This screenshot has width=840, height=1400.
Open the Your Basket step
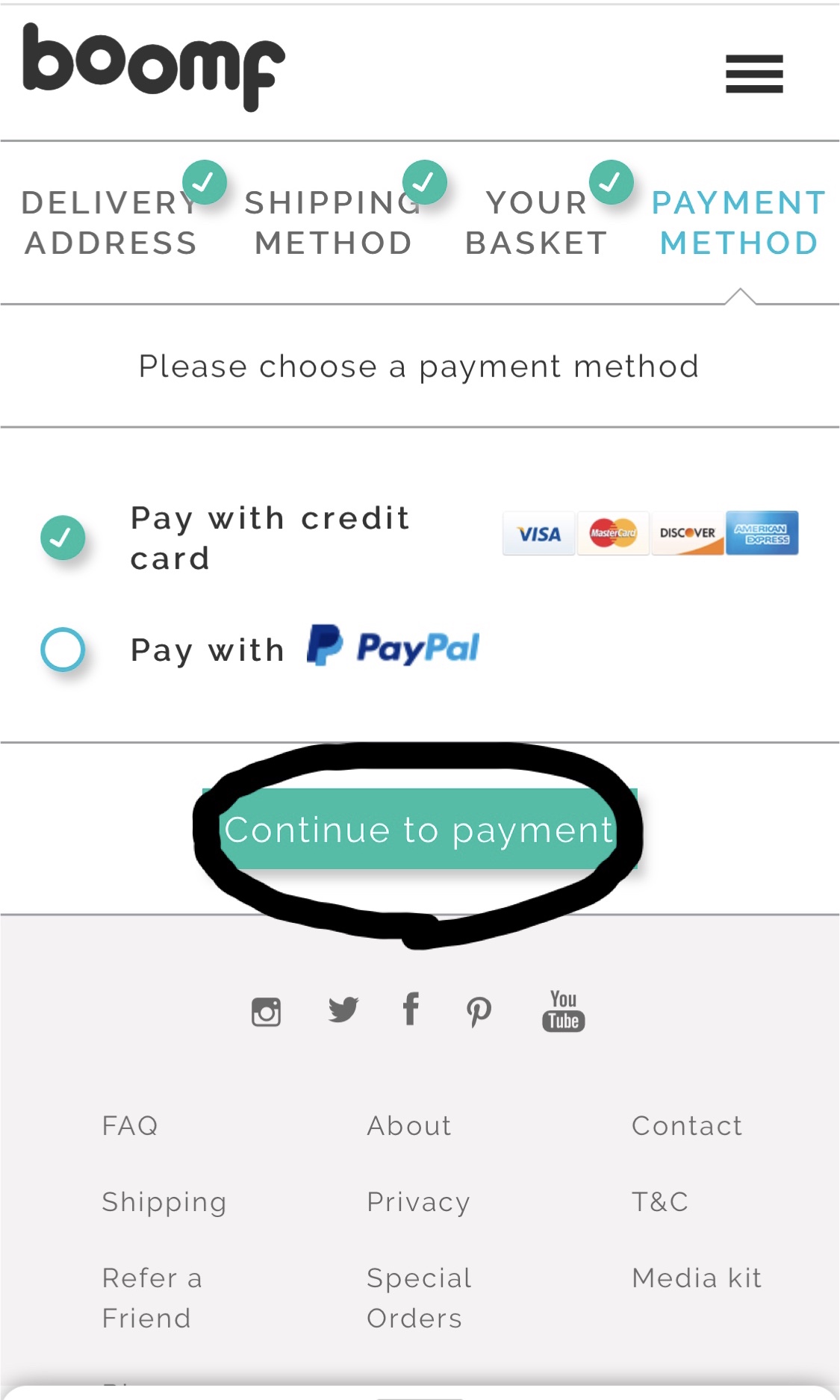point(536,223)
